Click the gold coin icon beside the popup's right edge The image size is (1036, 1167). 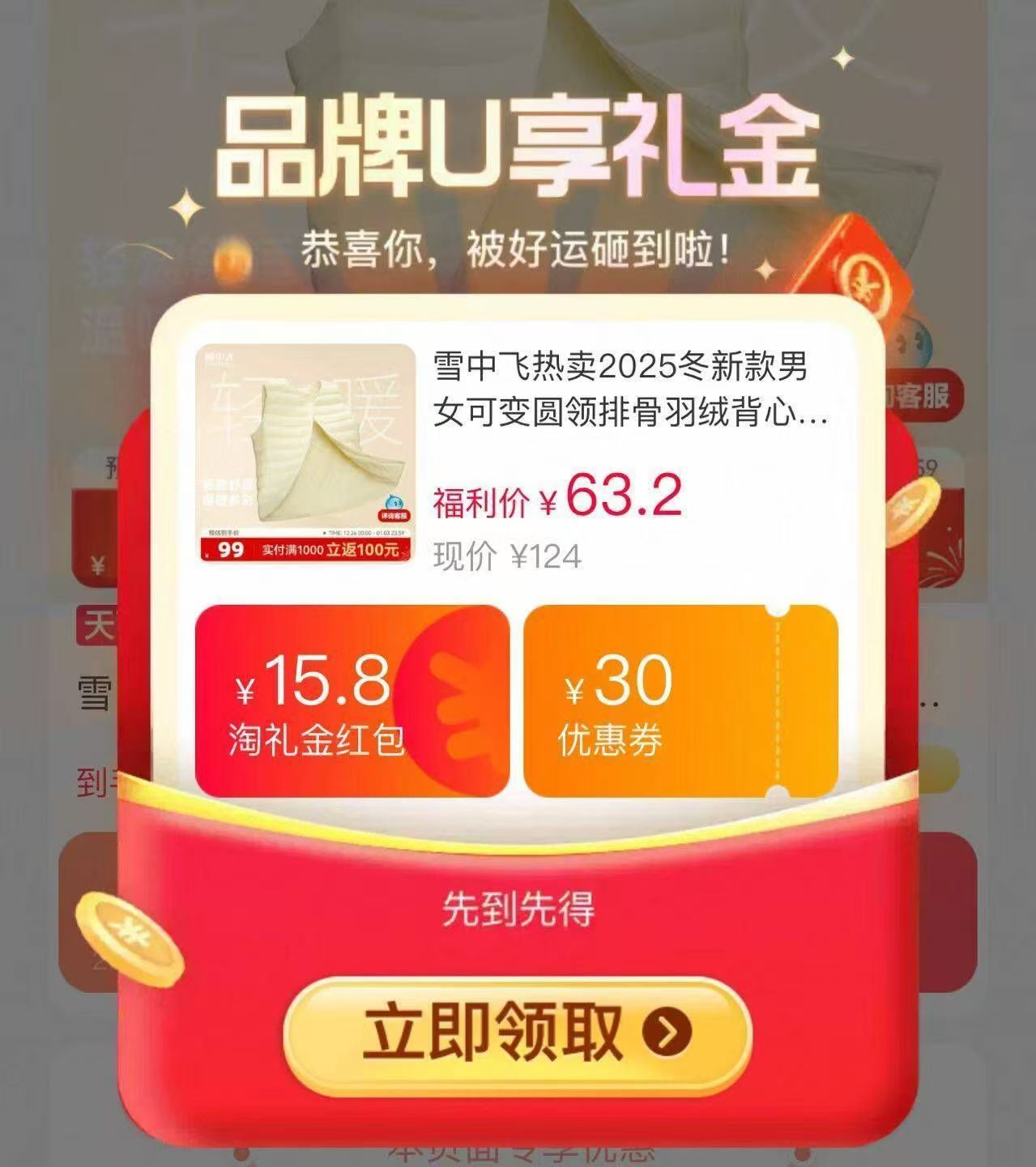912,510
